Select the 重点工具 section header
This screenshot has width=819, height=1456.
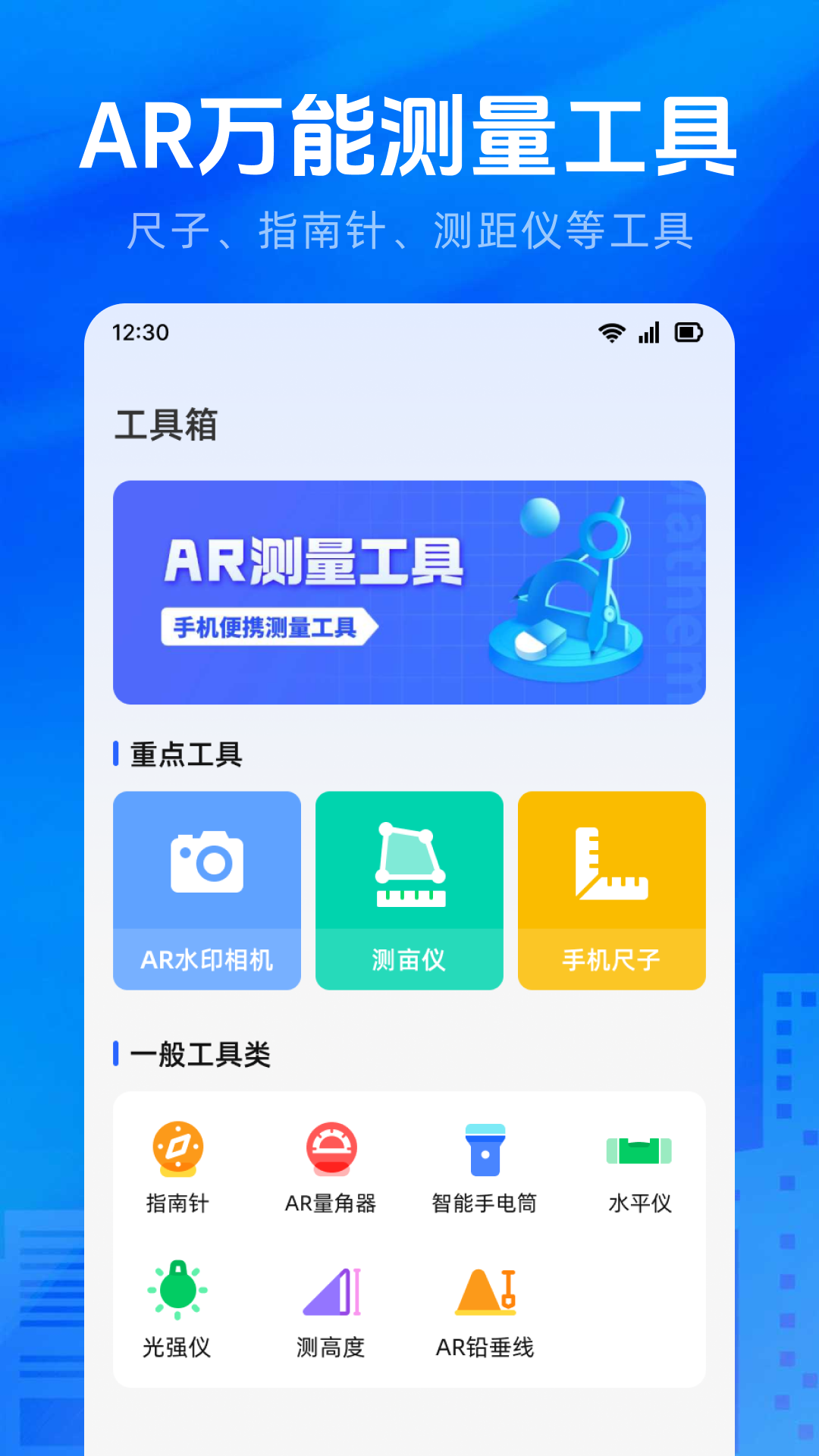(x=185, y=755)
